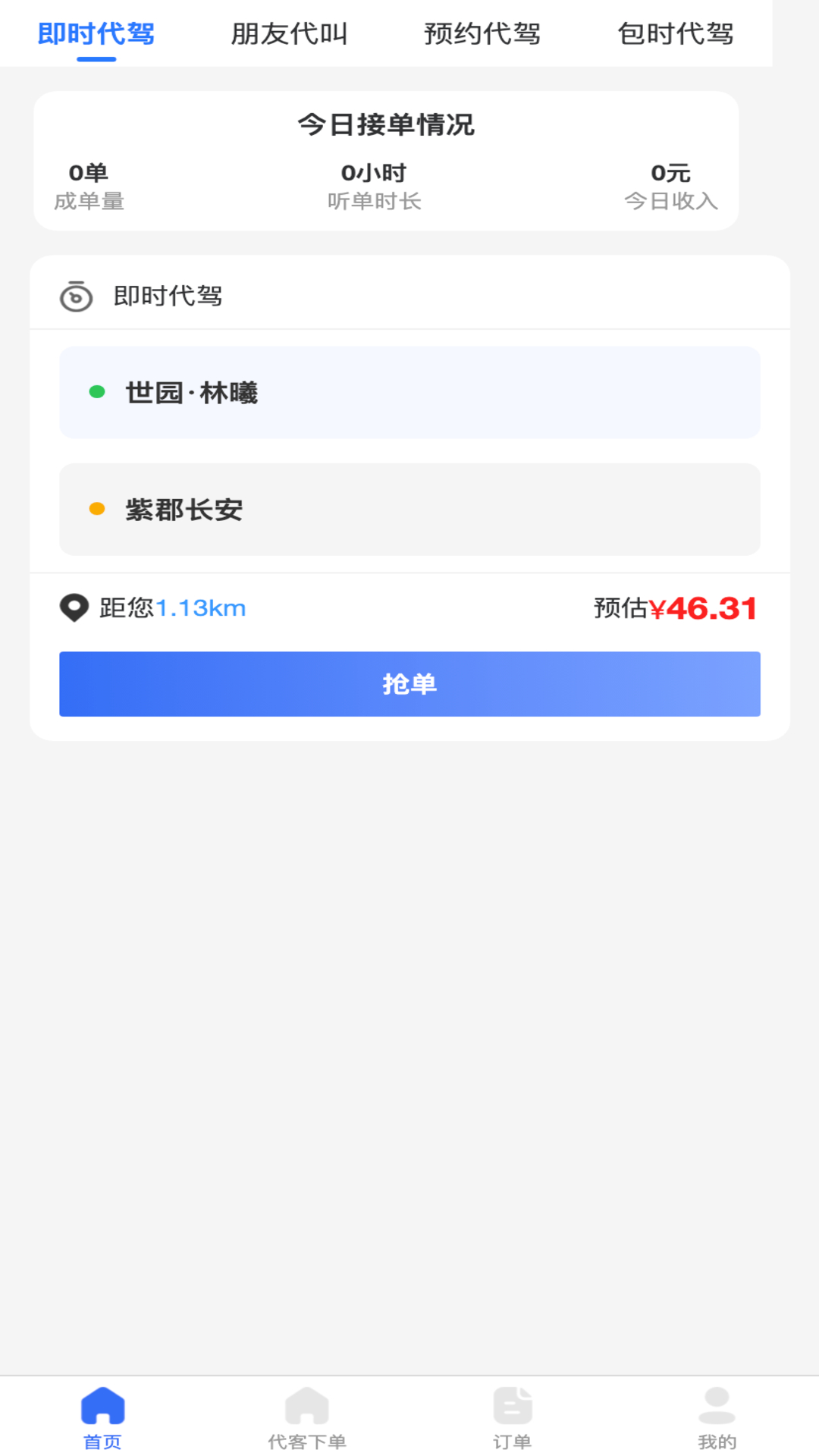The image size is (819, 1456).
Task: Tap 听单时长 listening duration stat
Action: tap(375, 186)
